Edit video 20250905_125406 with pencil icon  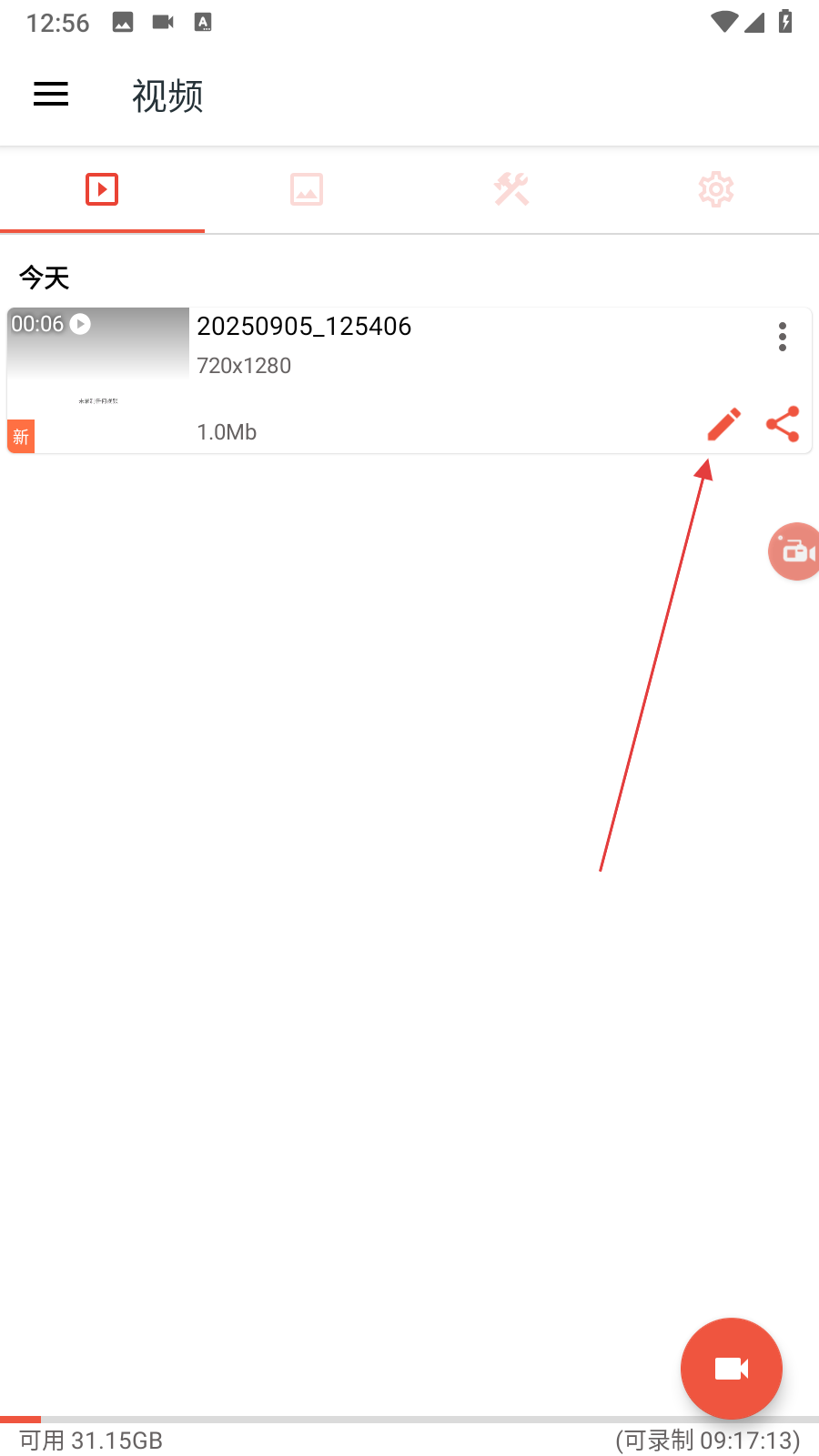point(724,425)
